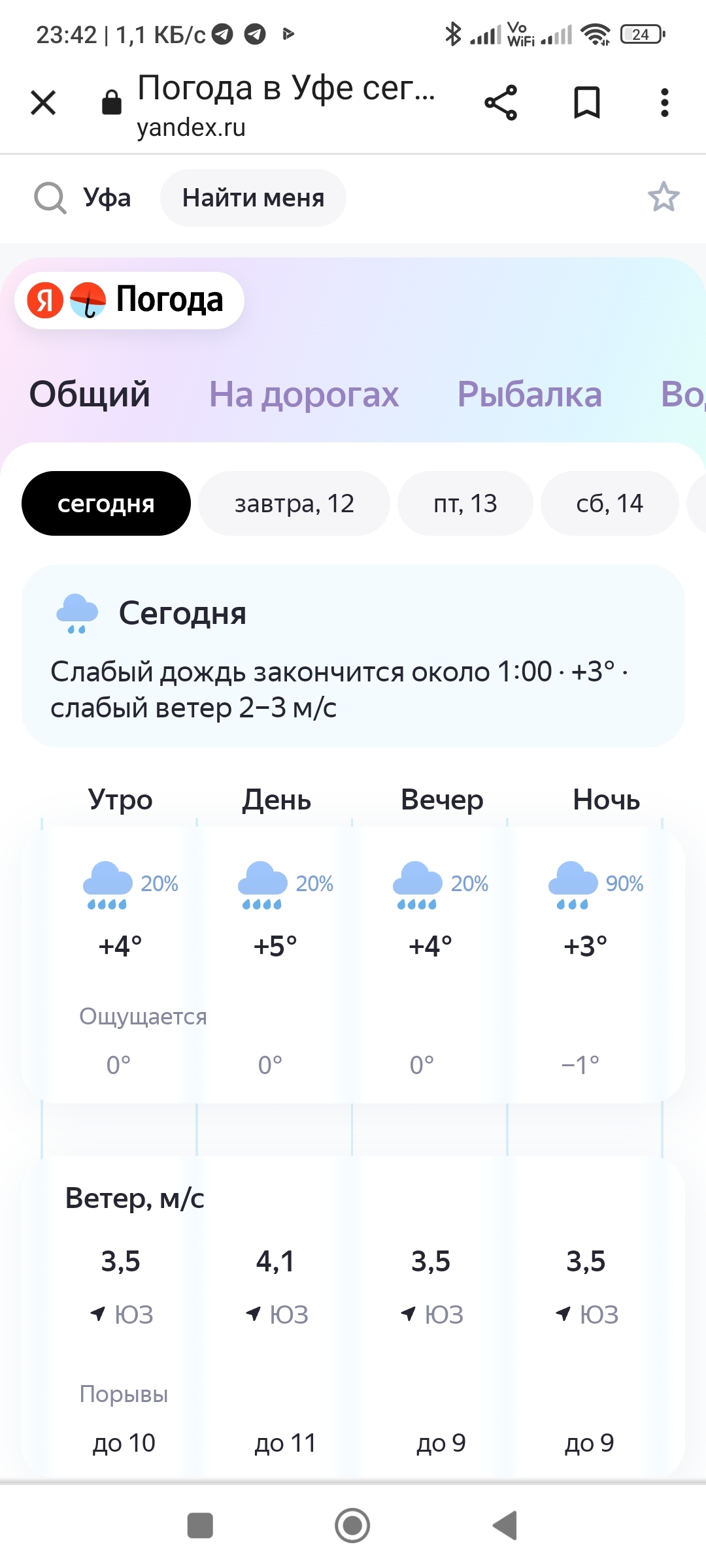
Task: Switch to the Рыбалка tab
Action: [x=529, y=394]
